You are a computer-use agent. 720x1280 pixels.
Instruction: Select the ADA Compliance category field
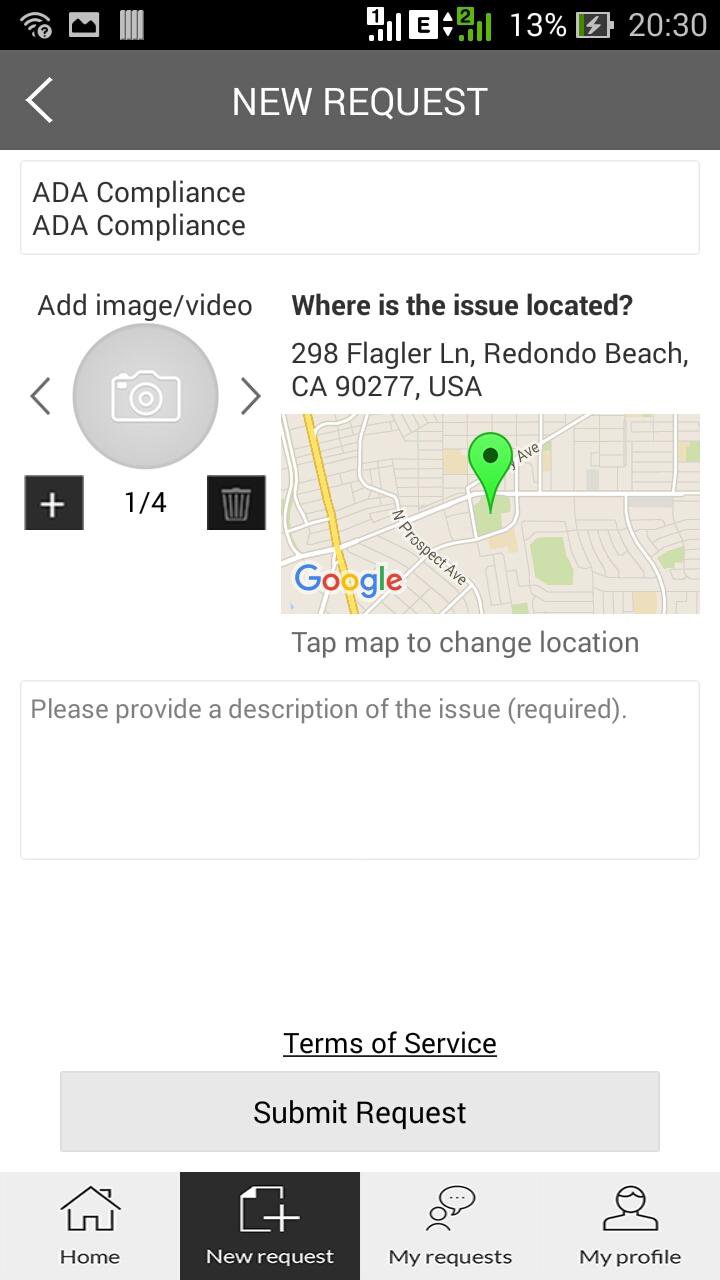coord(360,208)
